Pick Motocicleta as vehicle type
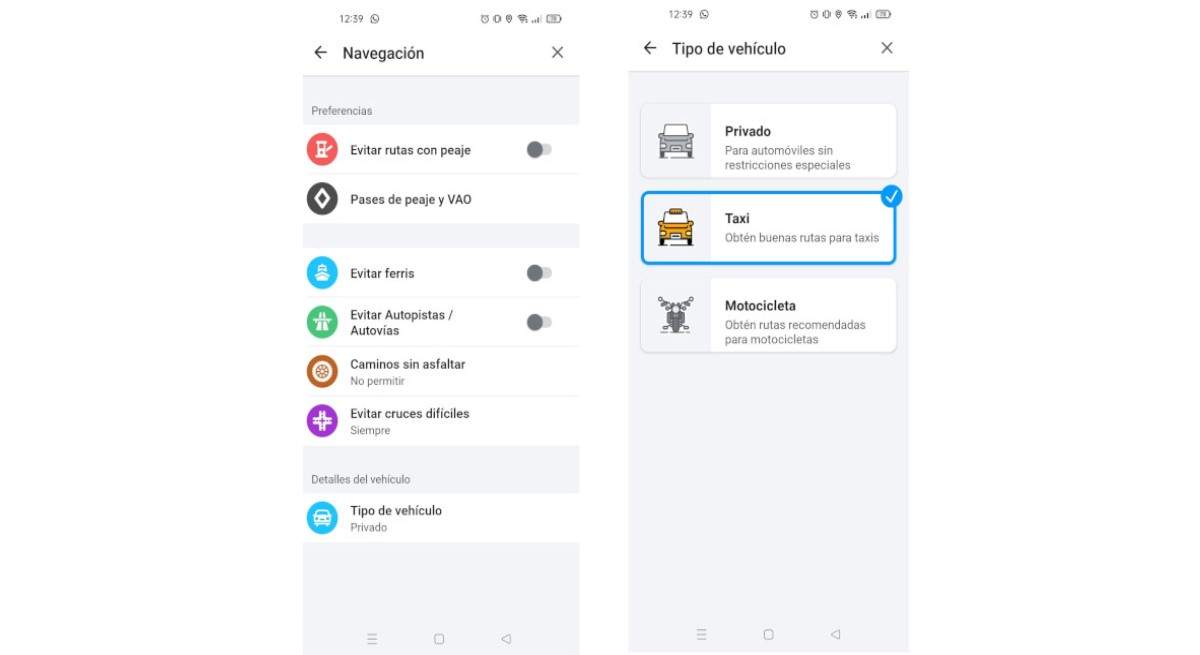The image size is (1200, 655). [768, 315]
